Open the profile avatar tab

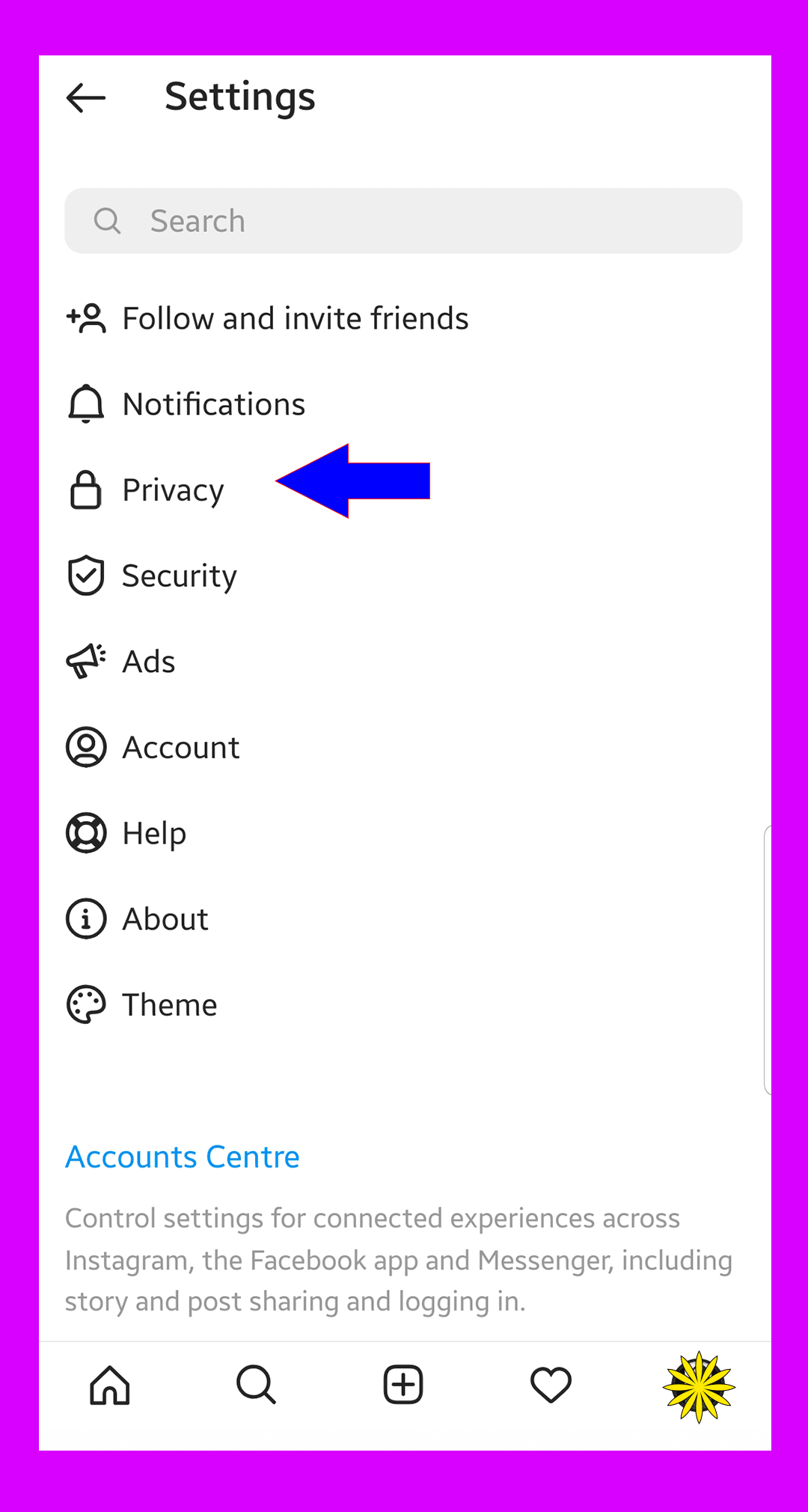699,1386
